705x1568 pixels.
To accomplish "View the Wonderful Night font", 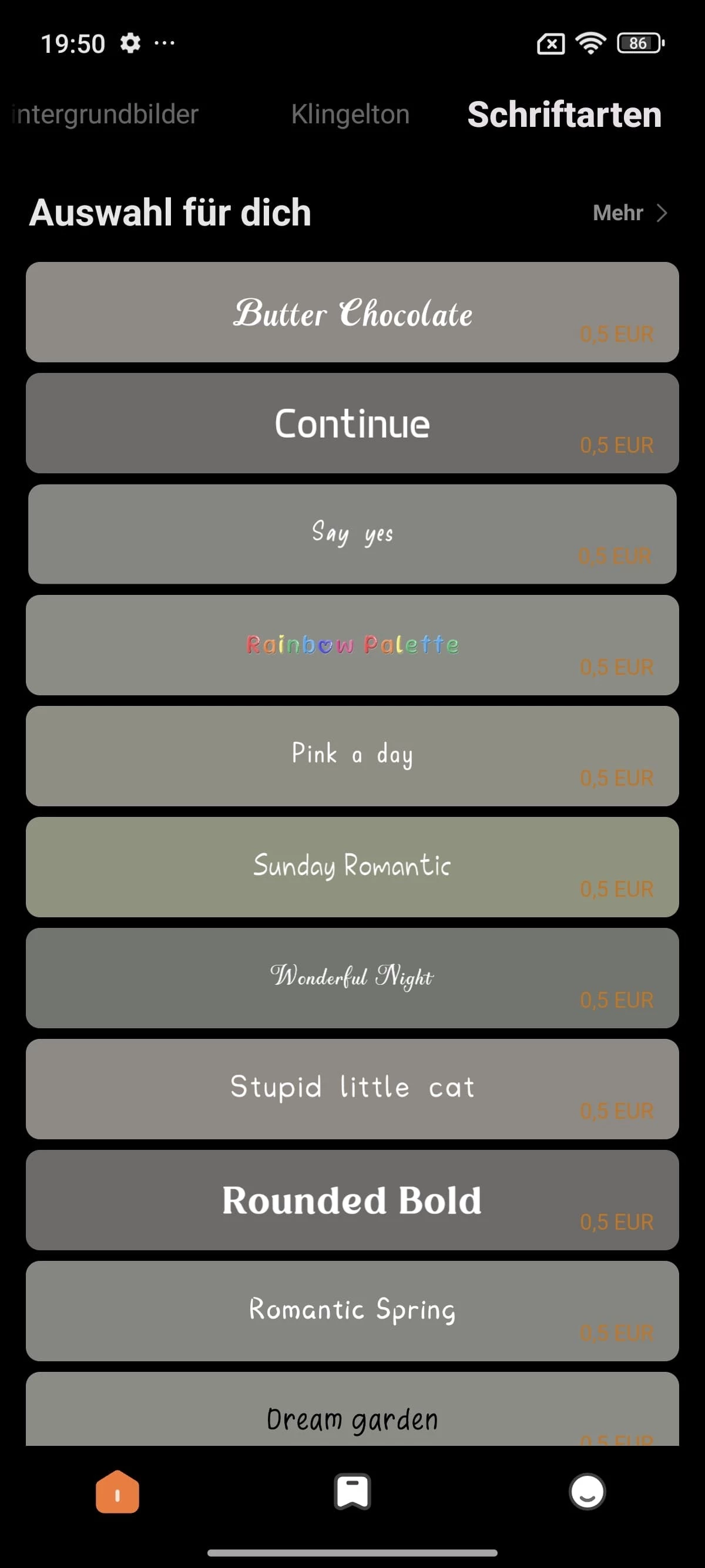I will pos(352,978).
